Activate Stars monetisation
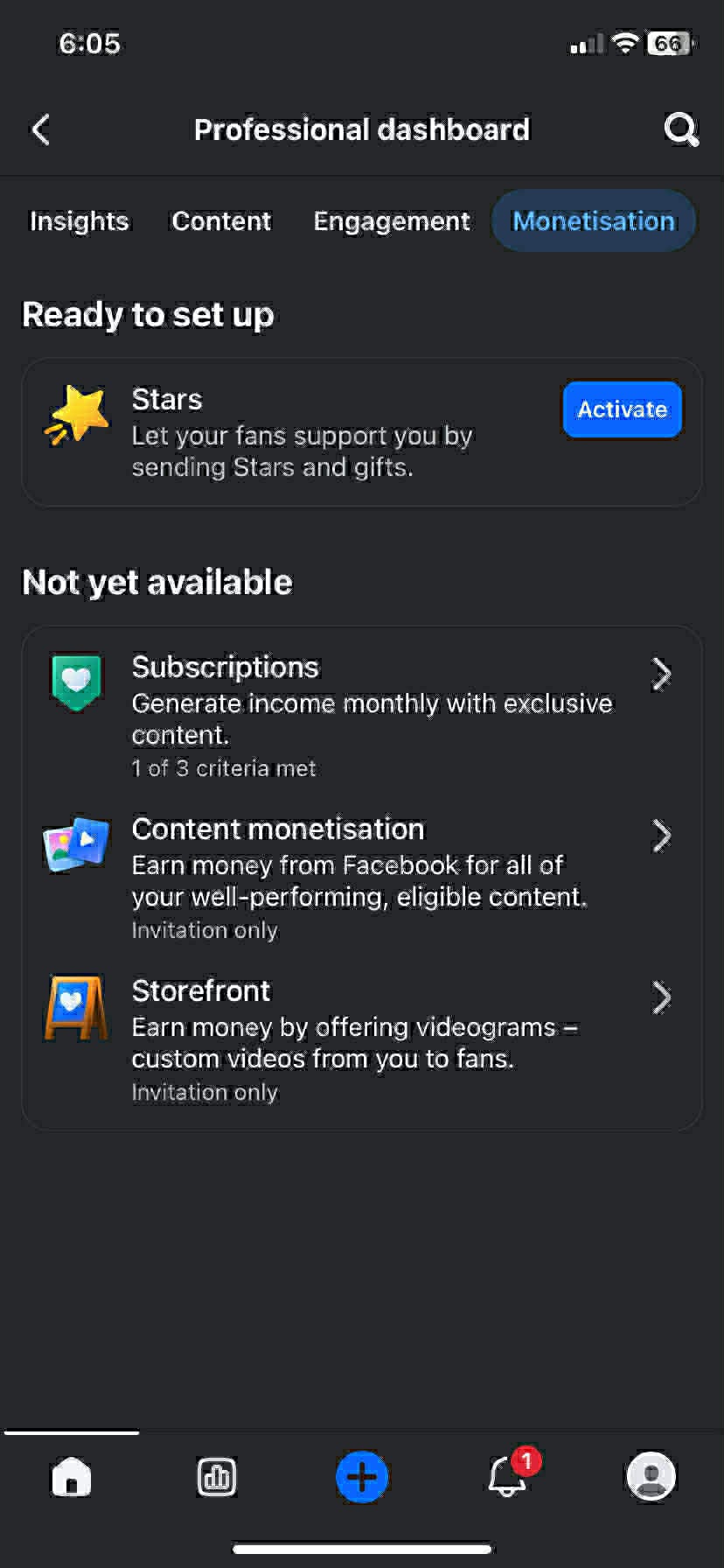The height and width of the screenshot is (1568, 724). pyautogui.click(x=622, y=409)
